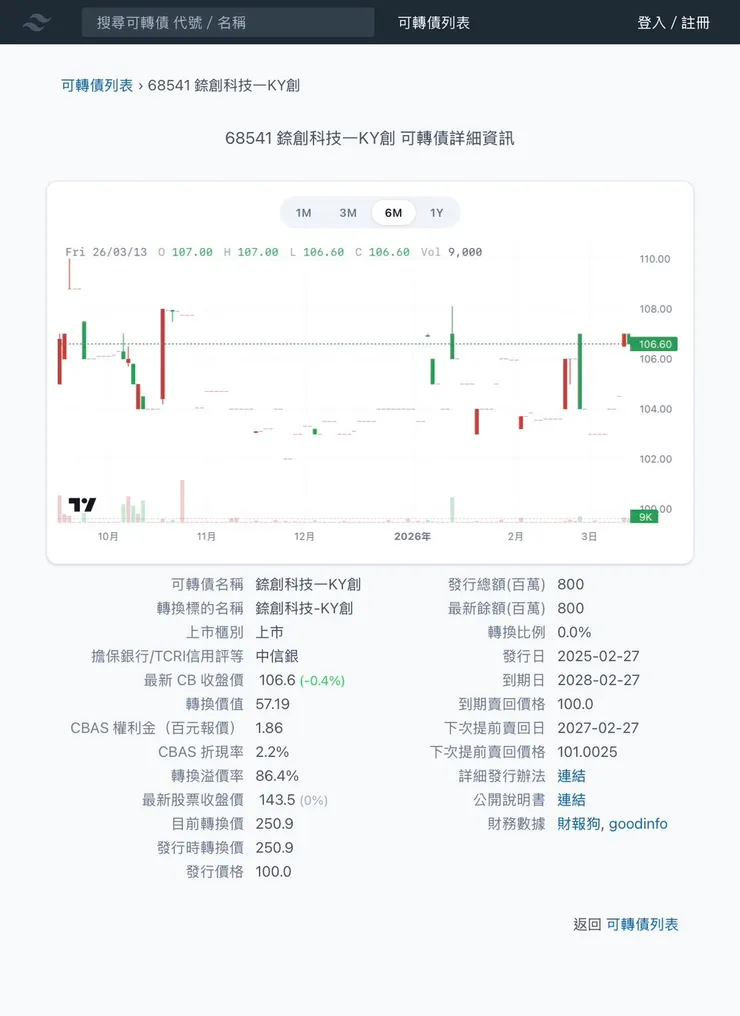
Task: Switch to the 1M timeframe
Action: pos(303,213)
